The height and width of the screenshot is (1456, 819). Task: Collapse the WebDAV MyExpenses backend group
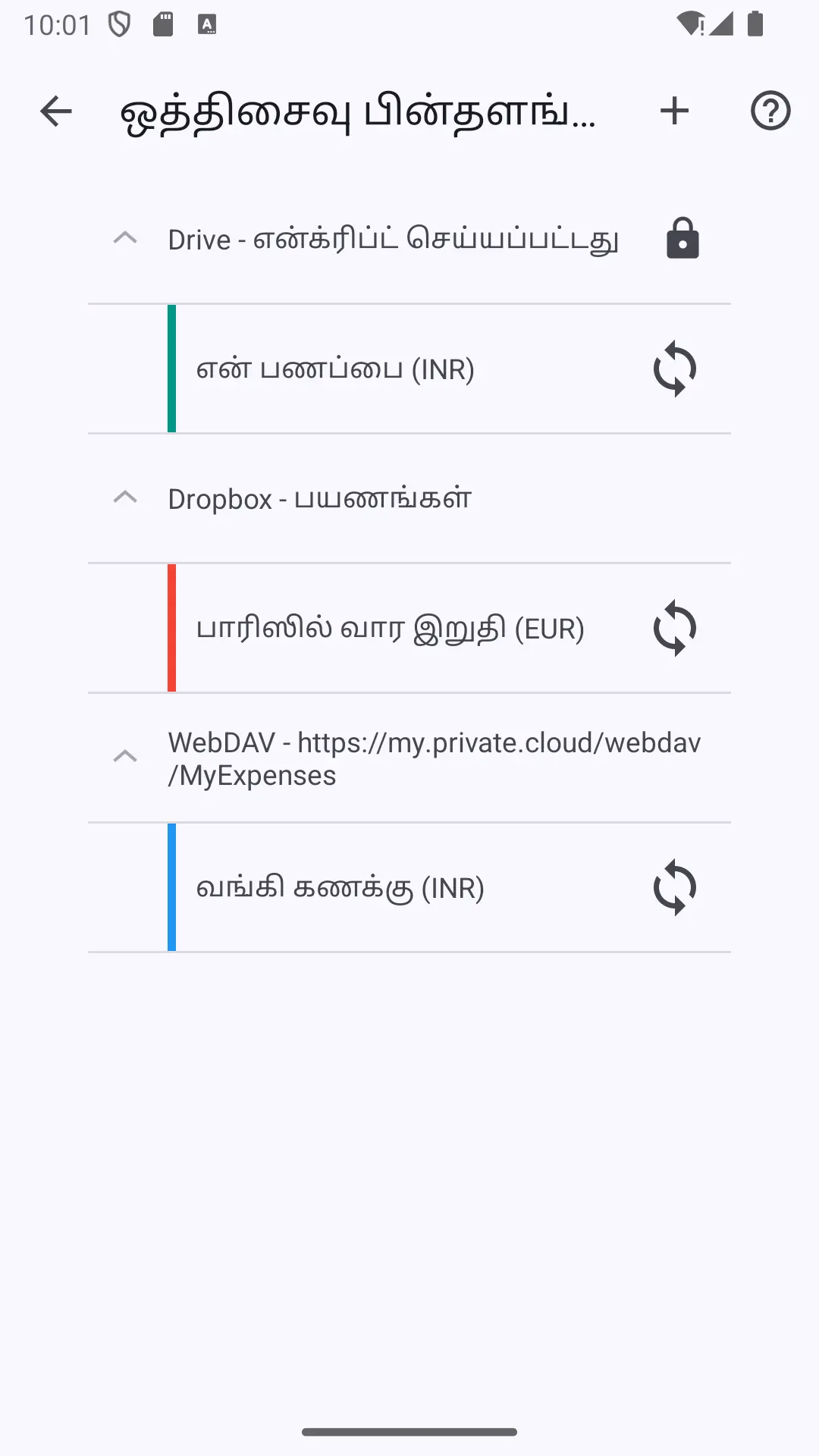125,758
